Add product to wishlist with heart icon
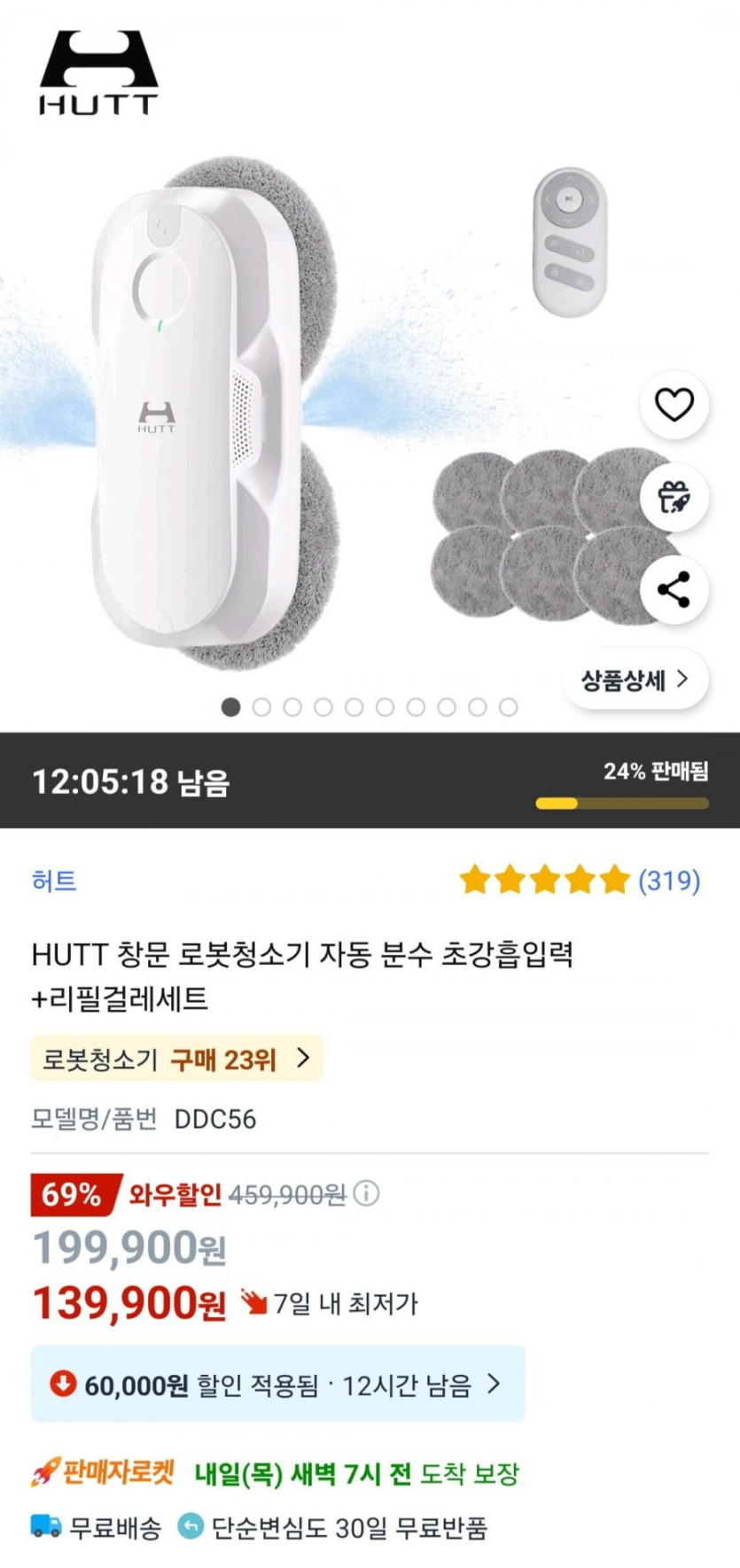Viewport: 740px width, 1568px height. tap(674, 405)
